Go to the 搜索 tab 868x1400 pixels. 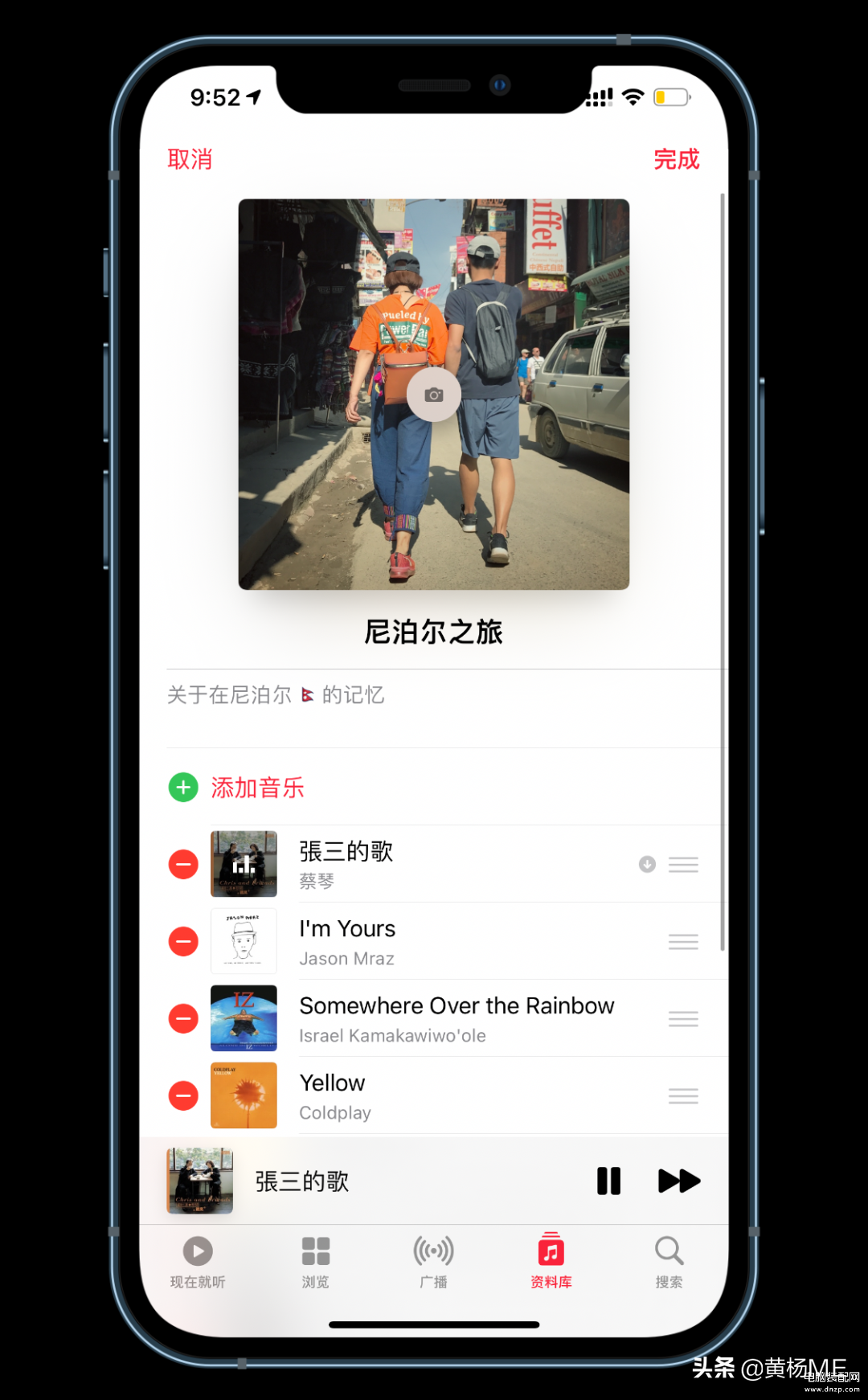[x=669, y=1262]
